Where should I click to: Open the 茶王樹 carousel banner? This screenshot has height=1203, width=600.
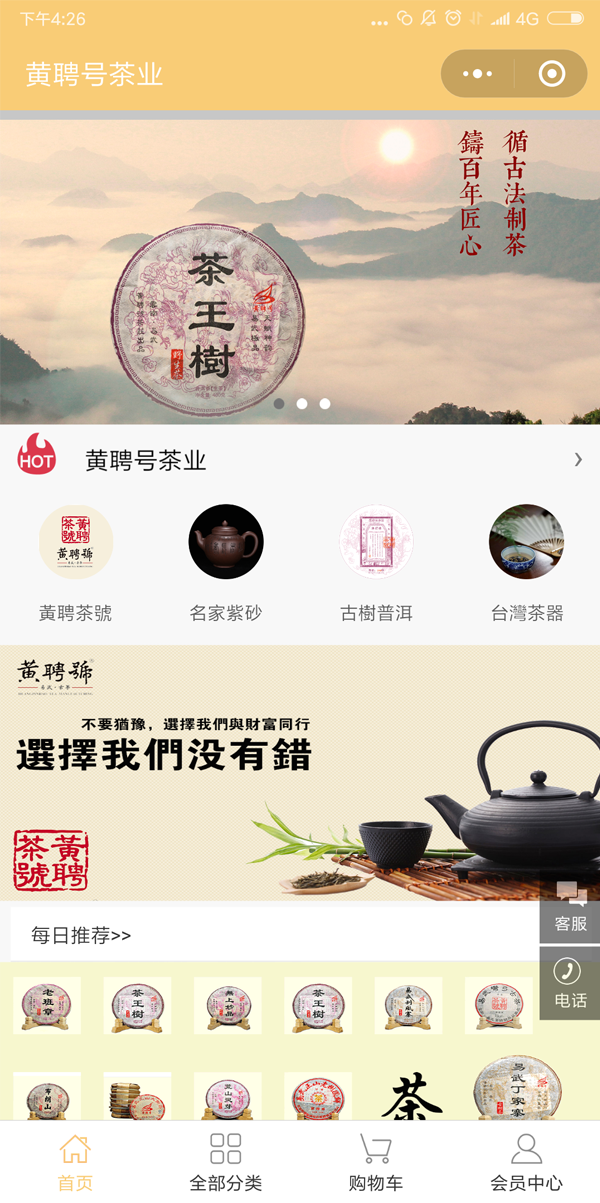(300, 272)
